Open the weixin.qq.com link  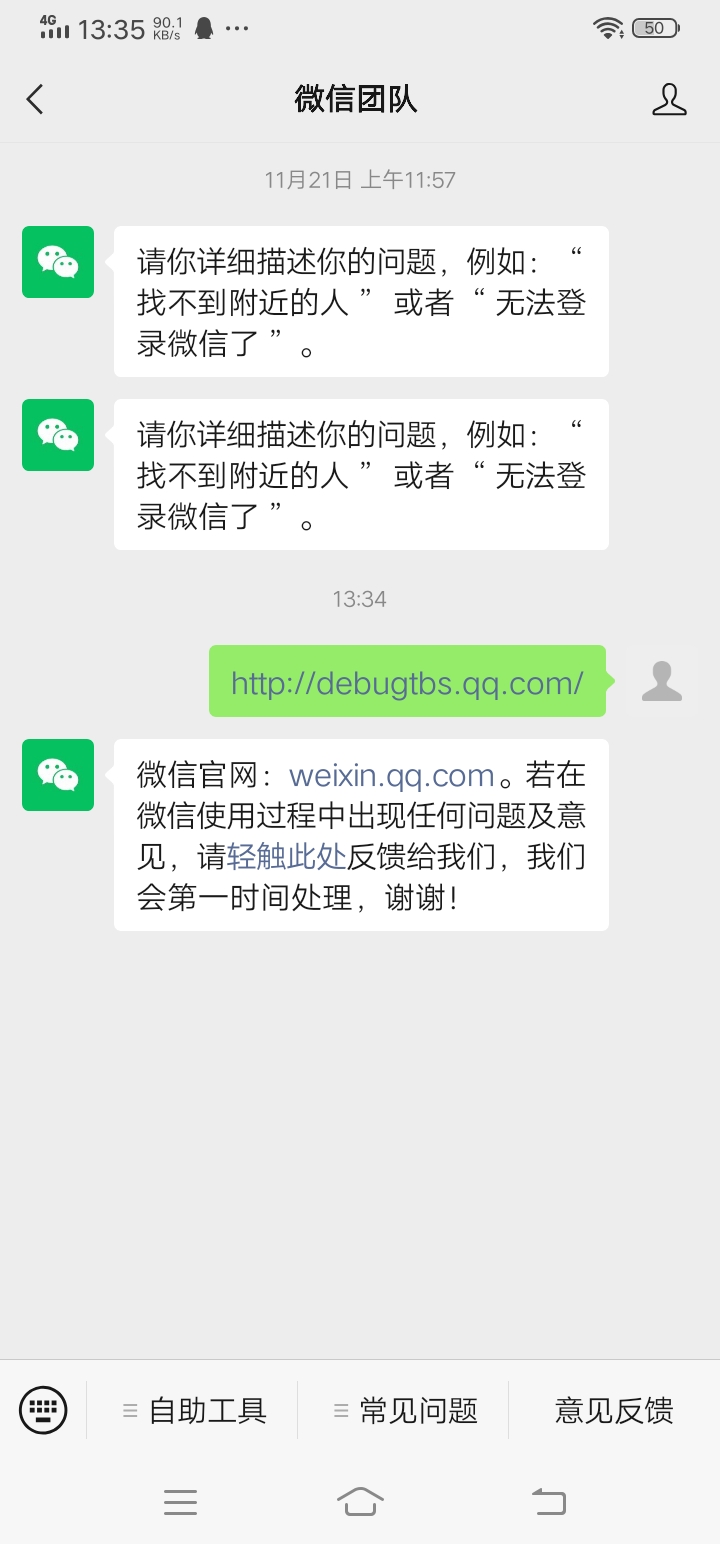(x=392, y=776)
